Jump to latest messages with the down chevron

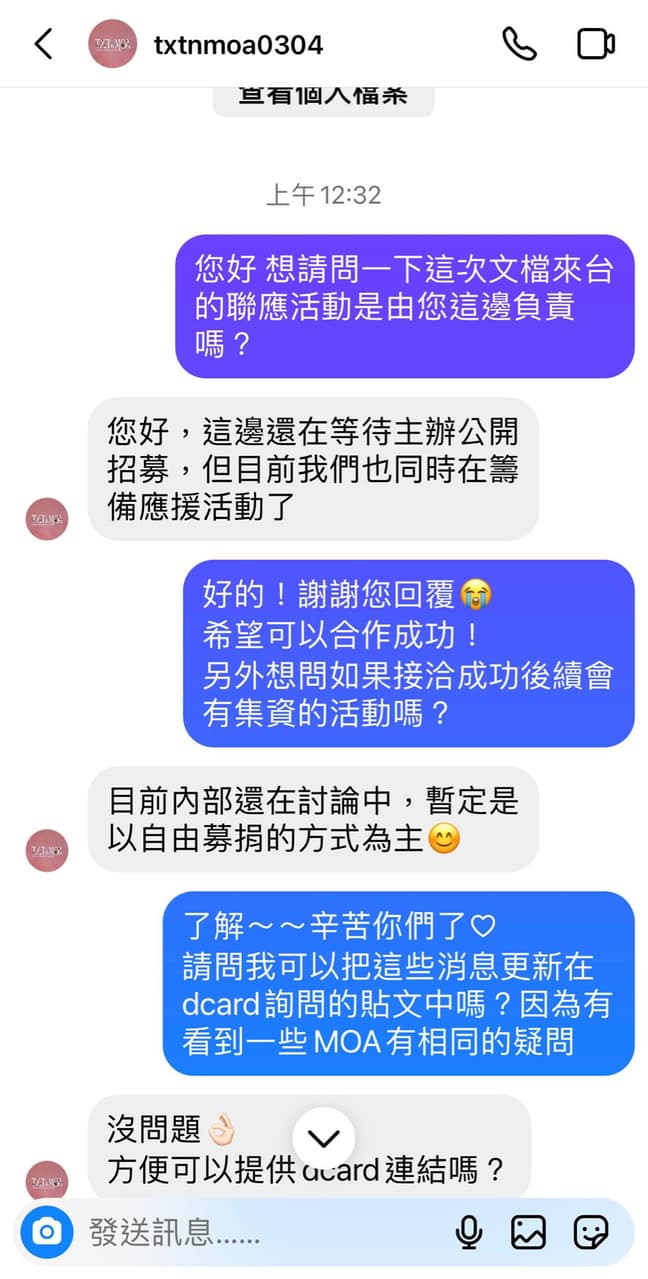point(324,1138)
